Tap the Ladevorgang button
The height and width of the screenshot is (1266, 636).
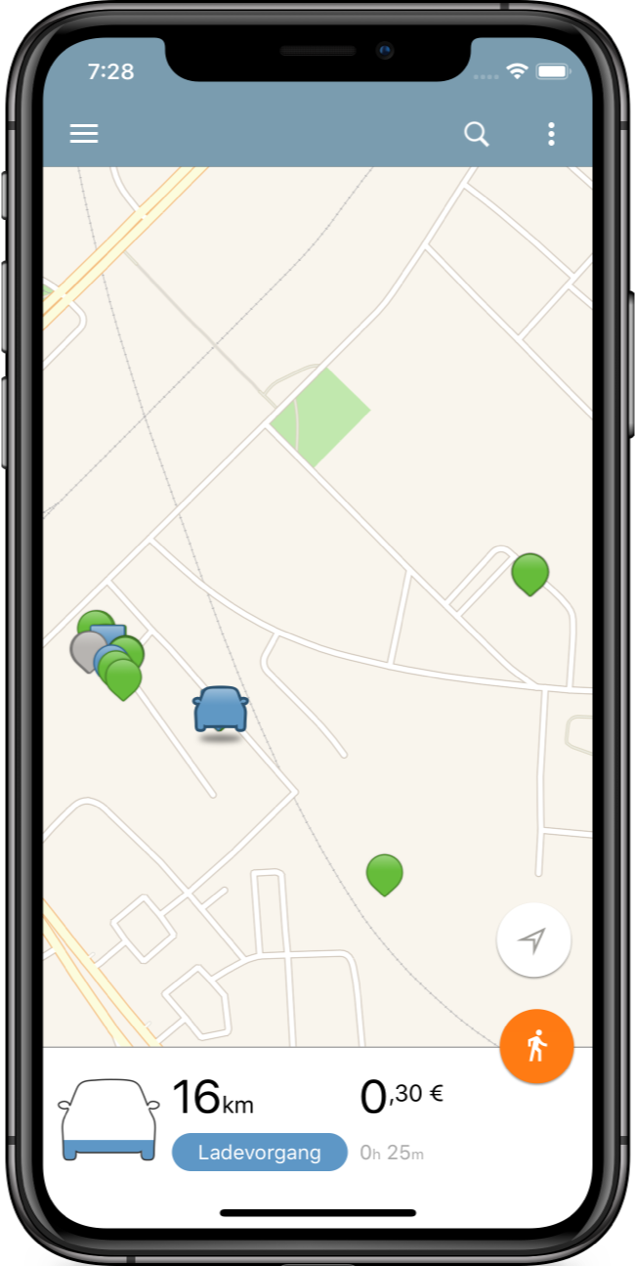pyautogui.click(x=259, y=1152)
